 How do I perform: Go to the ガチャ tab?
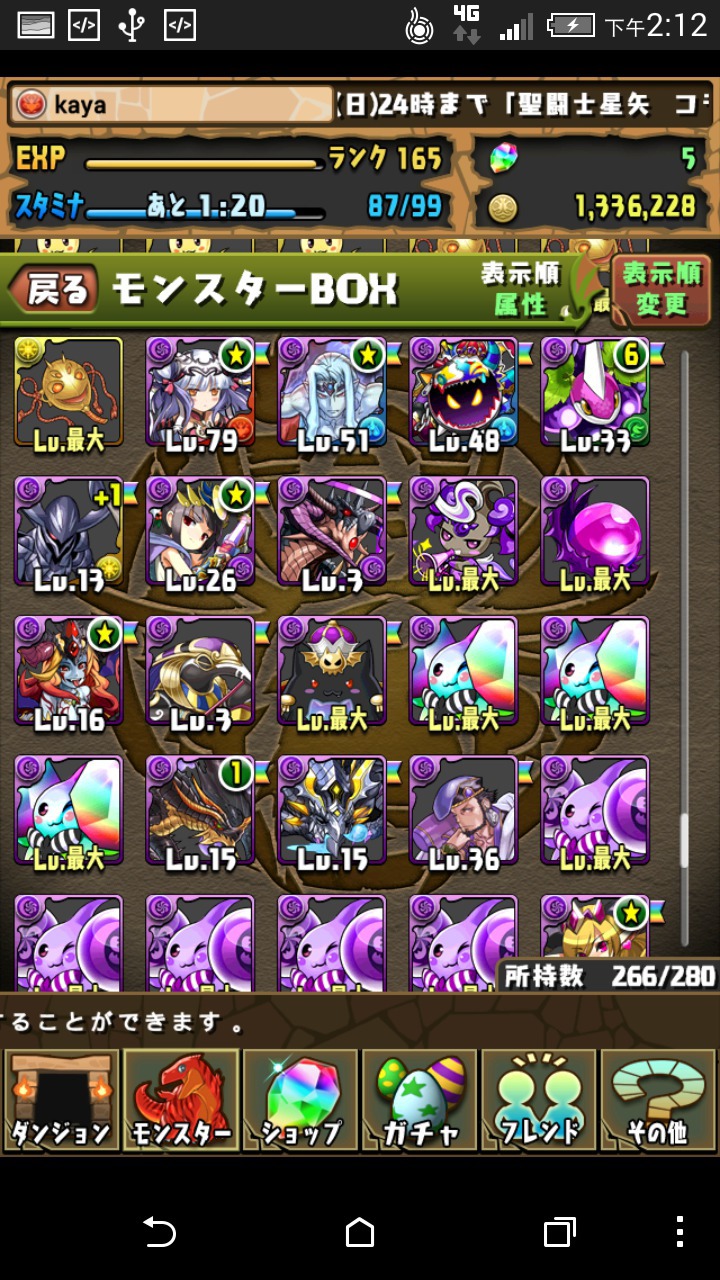pyautogui.click(x=419, y=1100)
